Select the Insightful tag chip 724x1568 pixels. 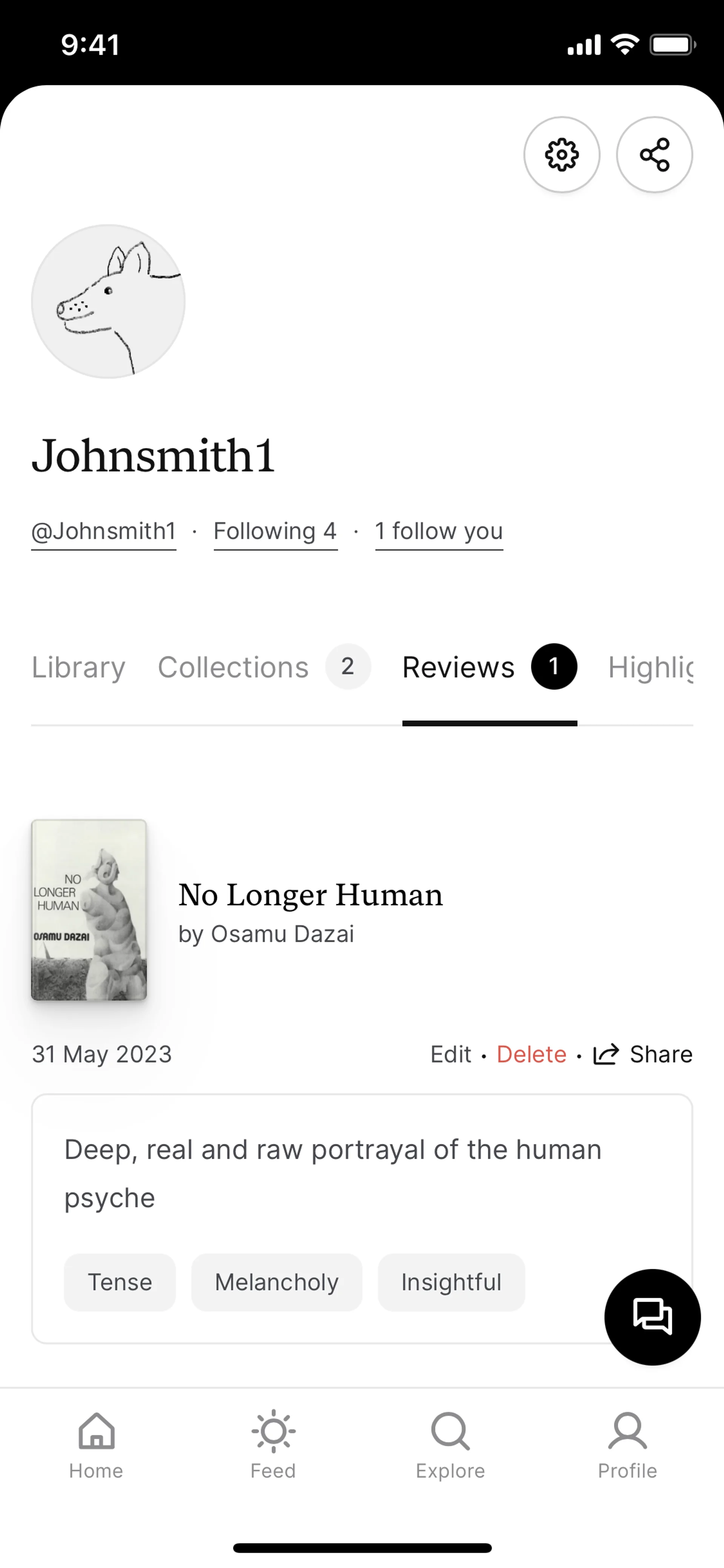pos(451,1282)
